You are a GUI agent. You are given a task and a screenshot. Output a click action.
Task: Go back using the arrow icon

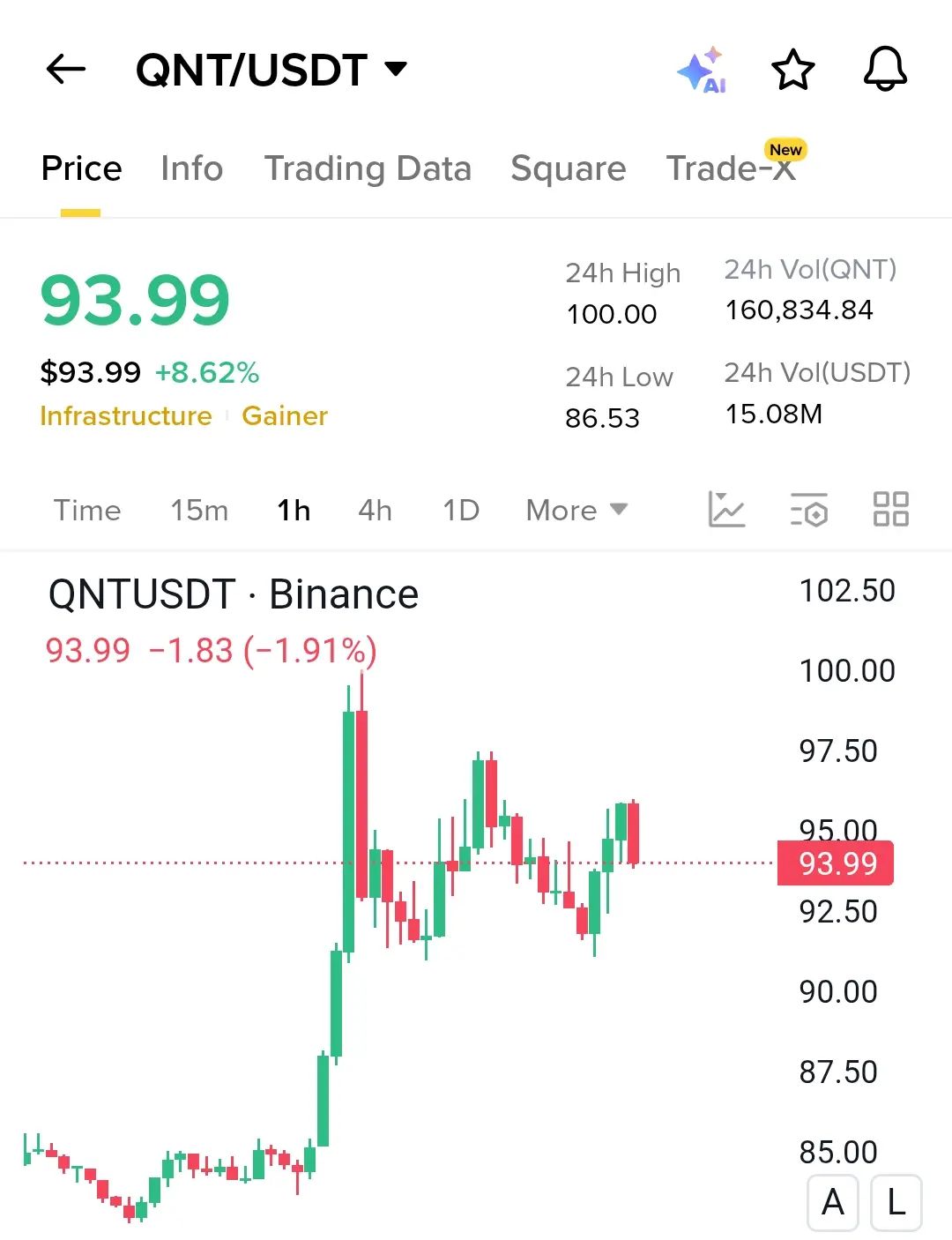(66, 69)
